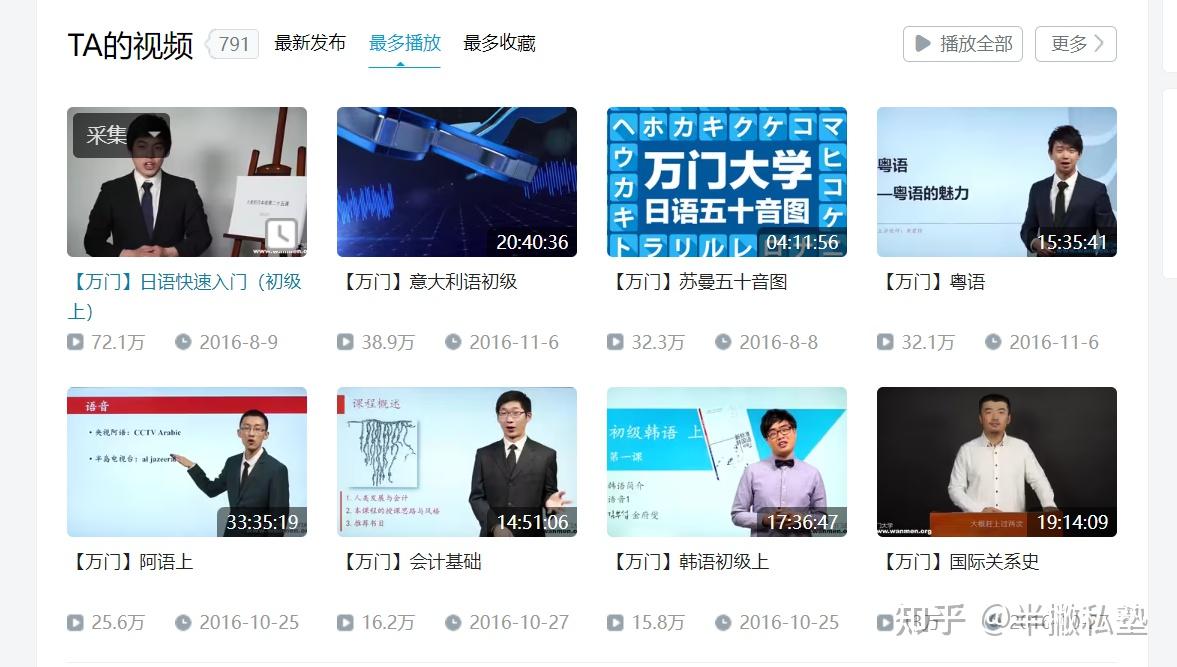Add 日语快速入门 to watch later
This screenshot has width=1177, height=667.
(281, 234)
